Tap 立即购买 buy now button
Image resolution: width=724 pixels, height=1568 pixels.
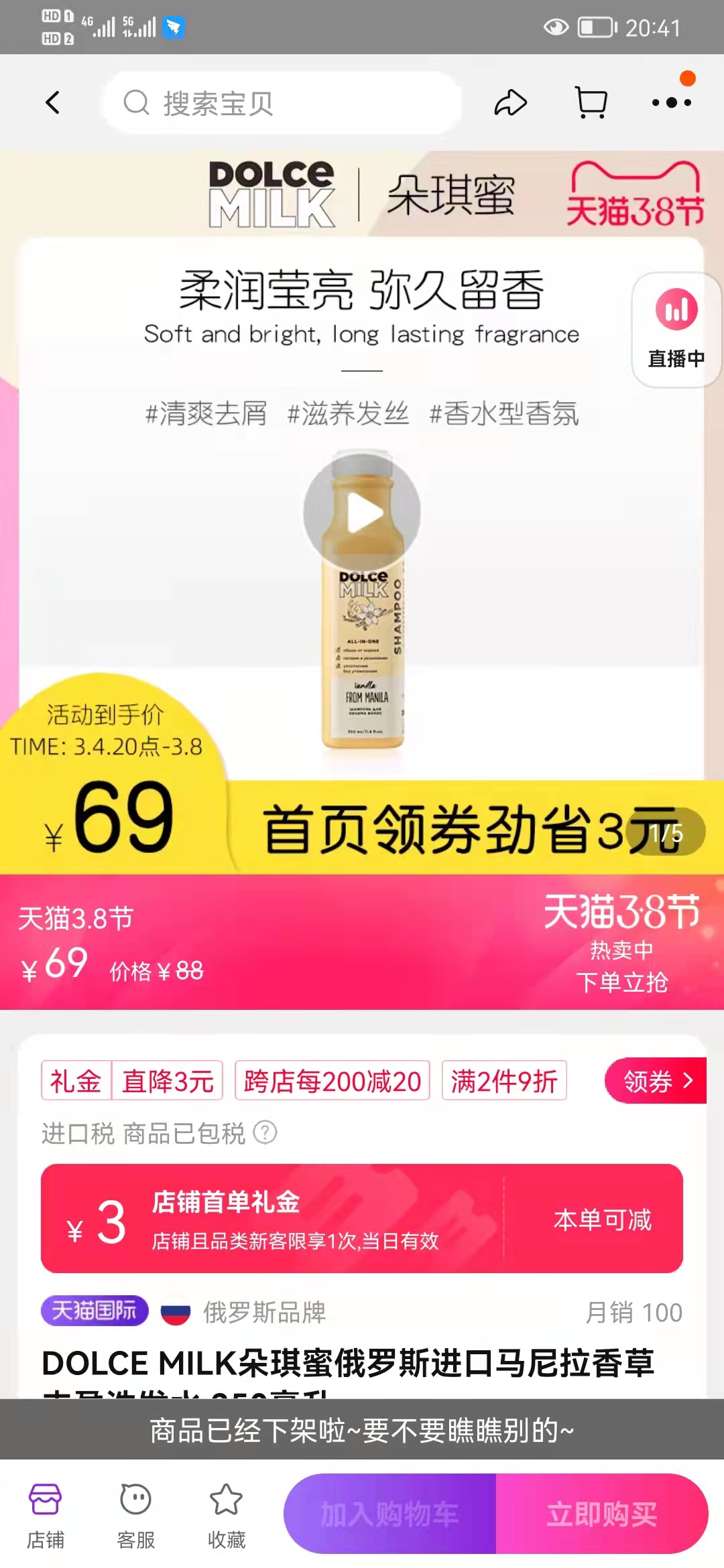[x=601, y=1514]
